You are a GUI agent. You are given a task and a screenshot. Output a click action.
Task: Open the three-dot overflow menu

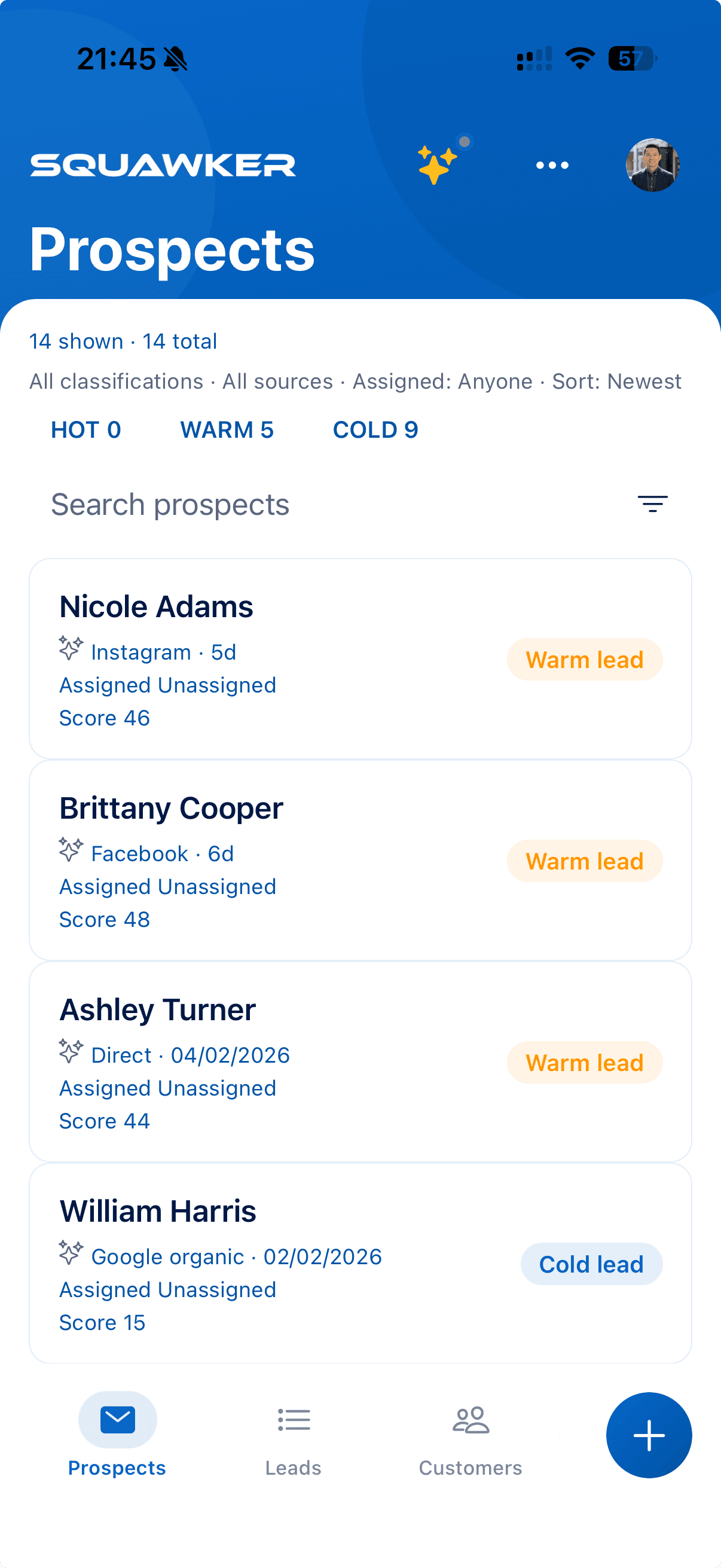coord(551,165)
